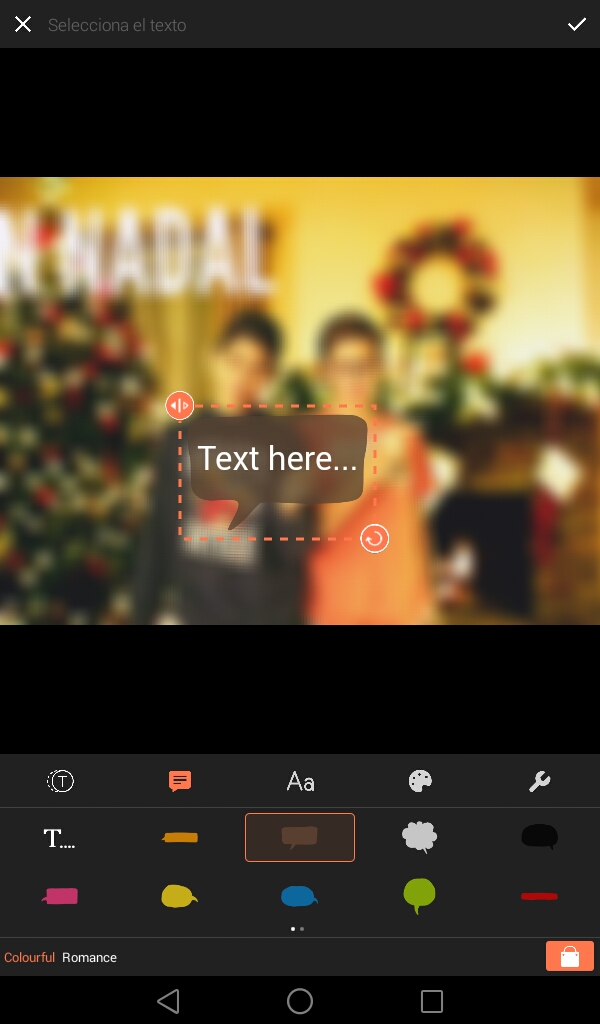
Task: Close the text editor with the X
Action: tap(23, 24)
